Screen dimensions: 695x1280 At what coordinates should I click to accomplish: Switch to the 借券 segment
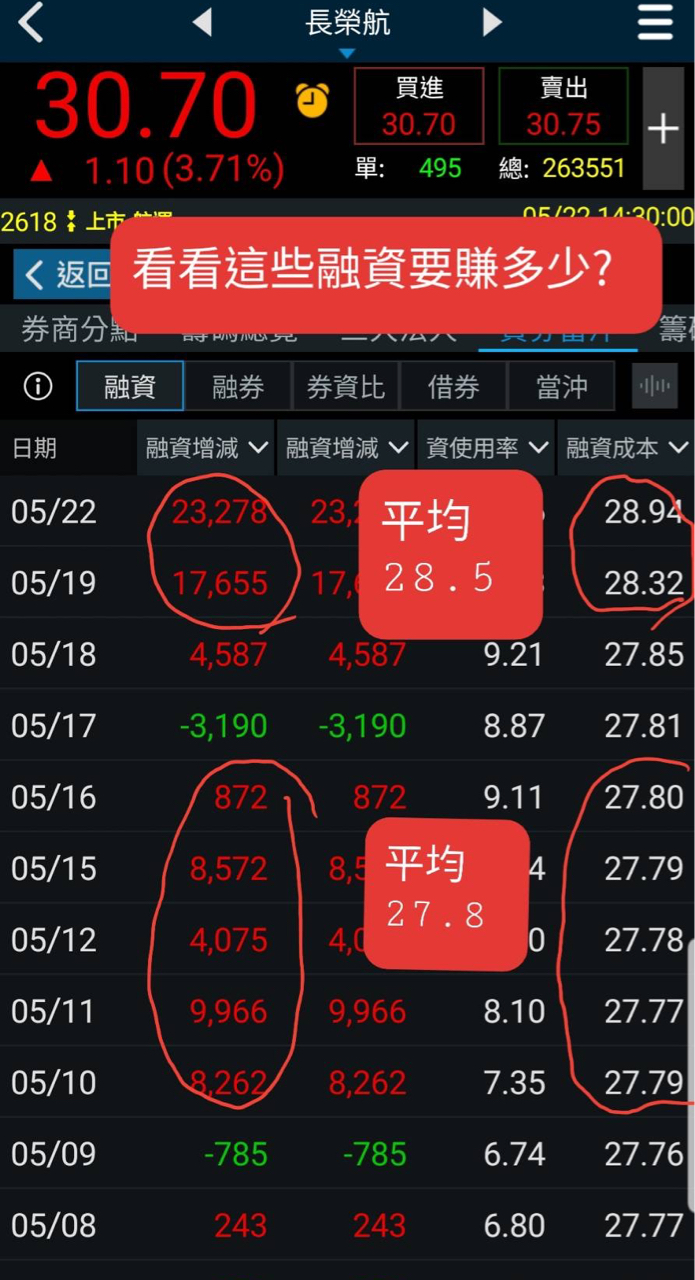(x=454, y=386)
